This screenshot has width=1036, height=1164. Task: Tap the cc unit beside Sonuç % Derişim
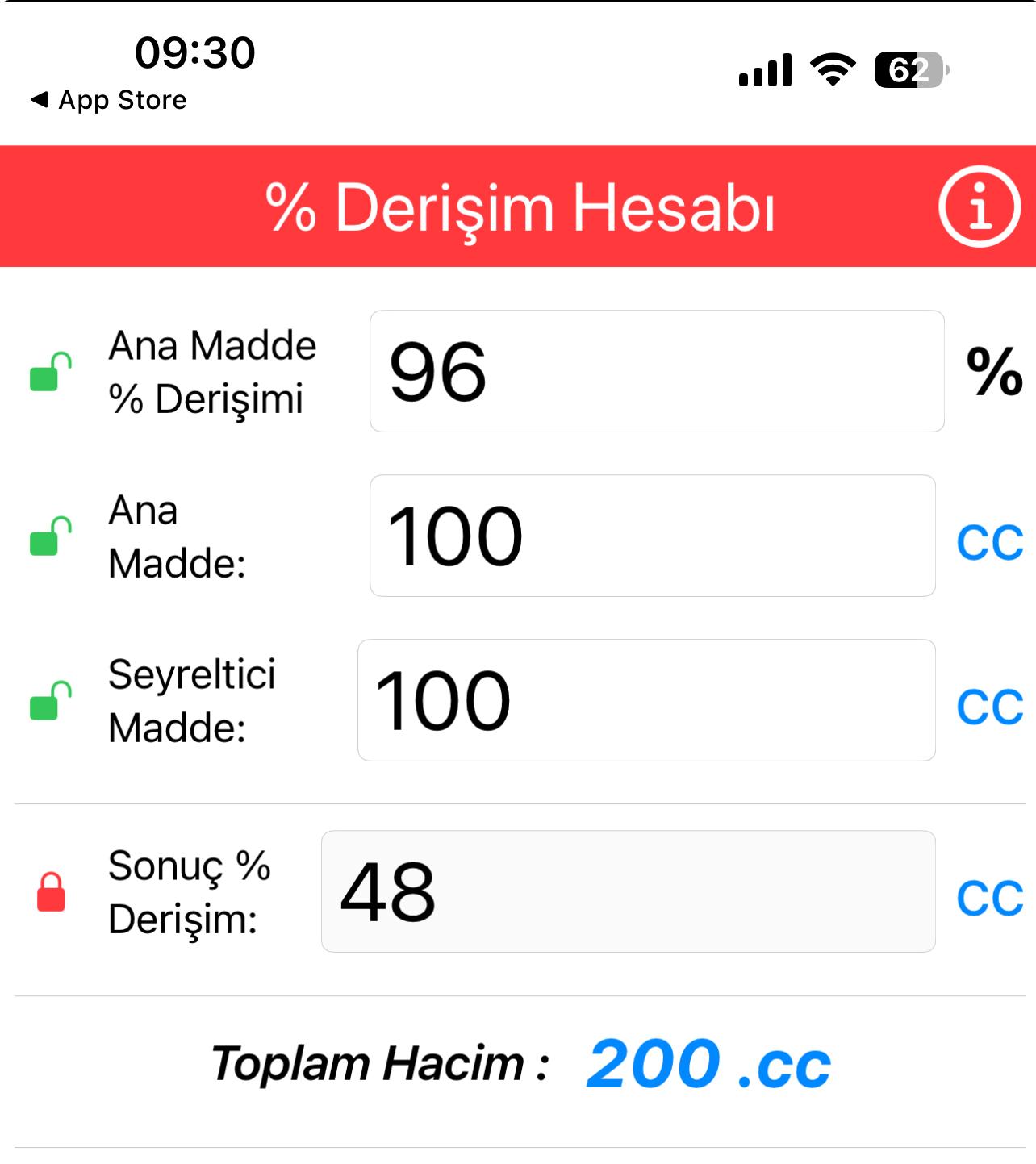click(x=990, y=899)
